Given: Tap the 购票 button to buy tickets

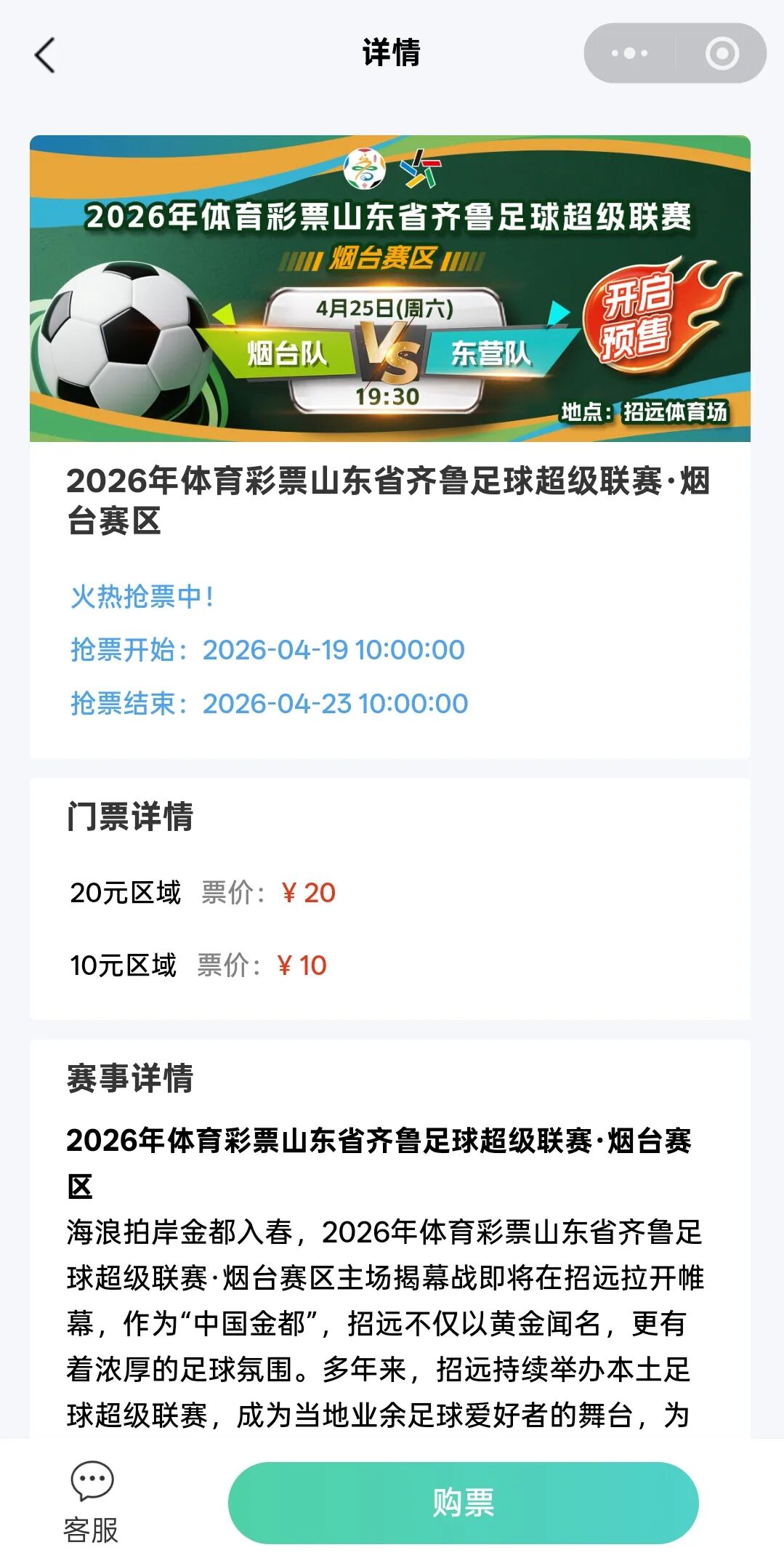Looking at the screenshot, I should tap(463, 1503).
